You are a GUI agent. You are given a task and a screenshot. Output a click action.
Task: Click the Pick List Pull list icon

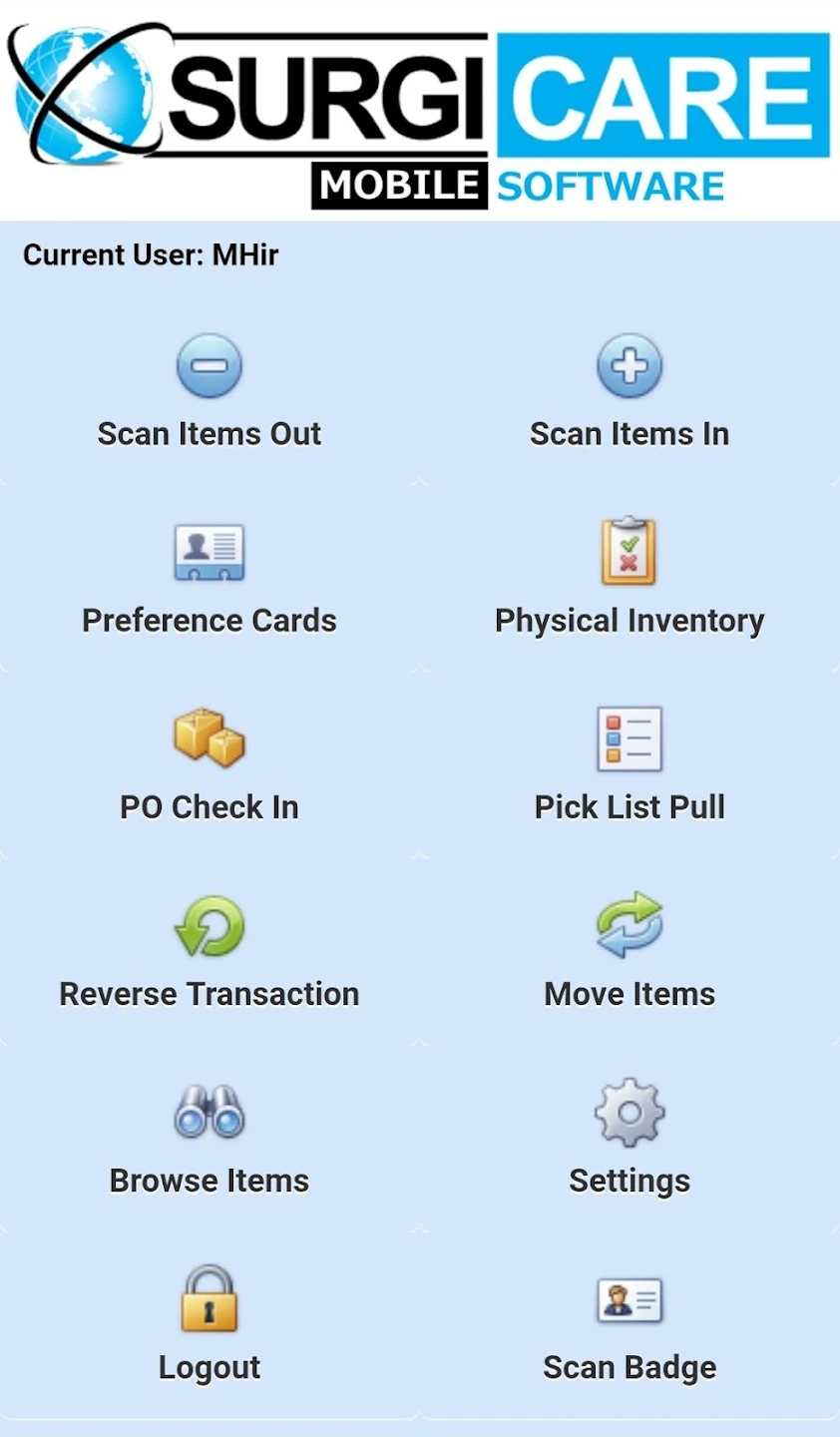(630, 737)
